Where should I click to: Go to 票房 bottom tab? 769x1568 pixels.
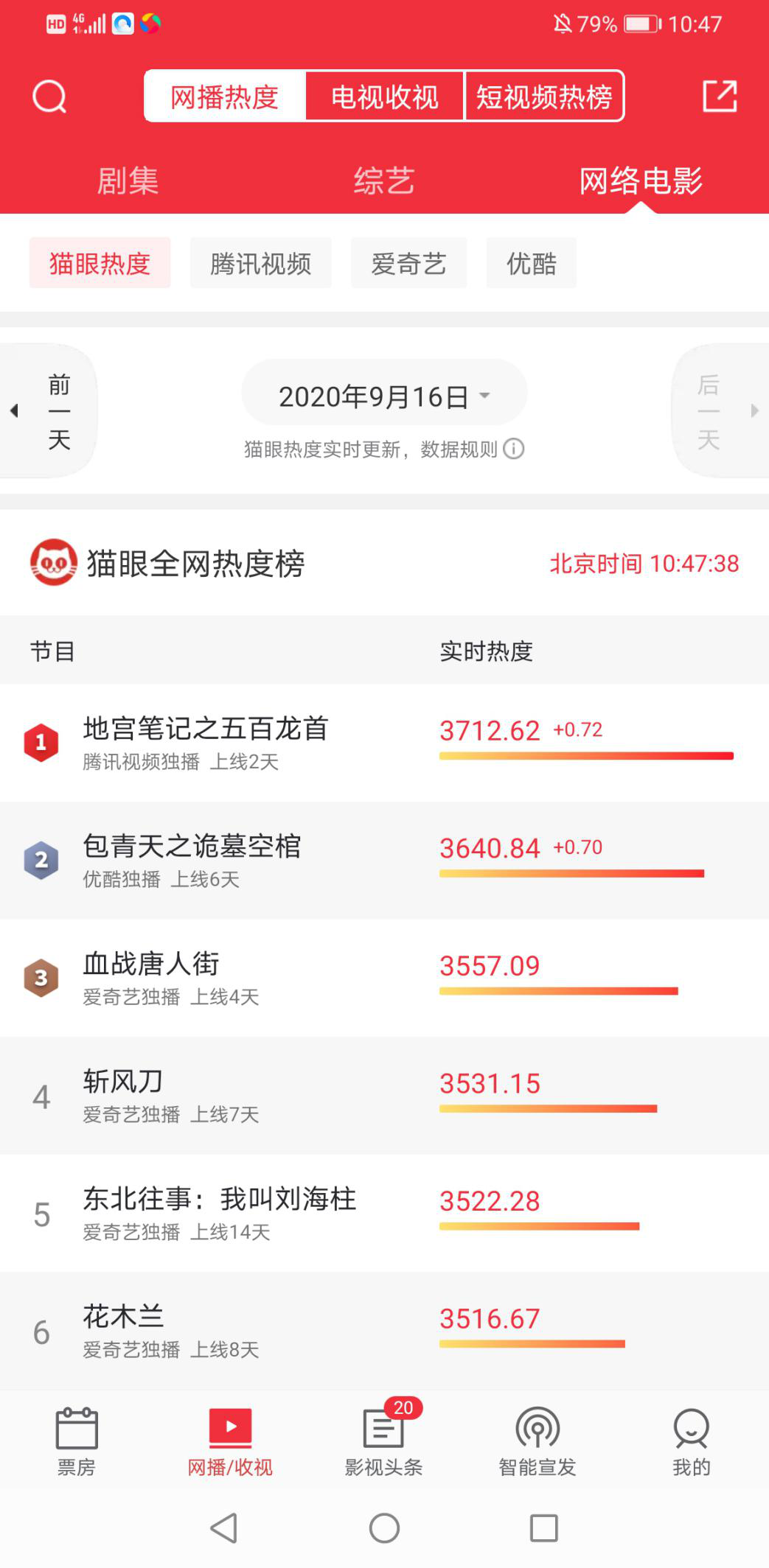click(x=77, y=1441)
